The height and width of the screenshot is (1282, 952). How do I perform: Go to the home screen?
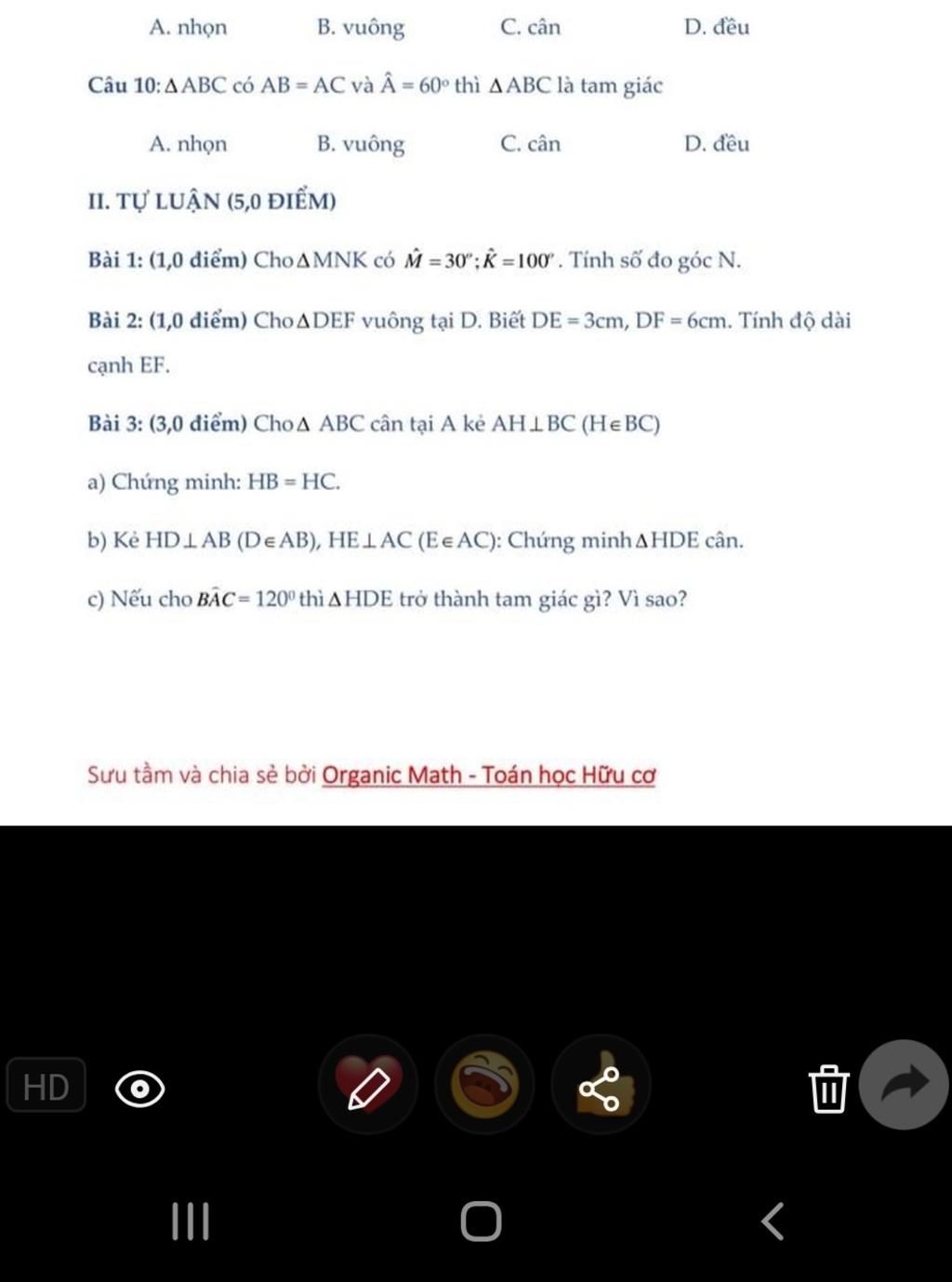pyautogui.click(x=481, y=1221)
